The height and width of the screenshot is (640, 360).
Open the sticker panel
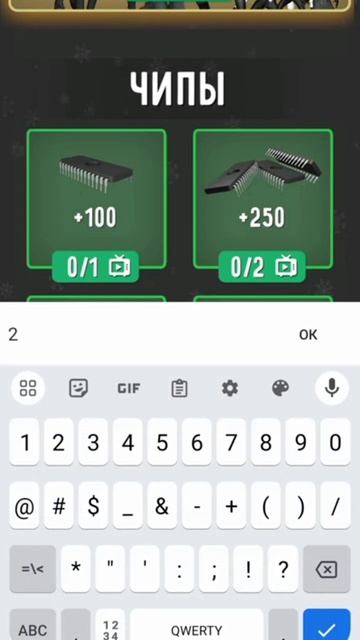[78, 388]
